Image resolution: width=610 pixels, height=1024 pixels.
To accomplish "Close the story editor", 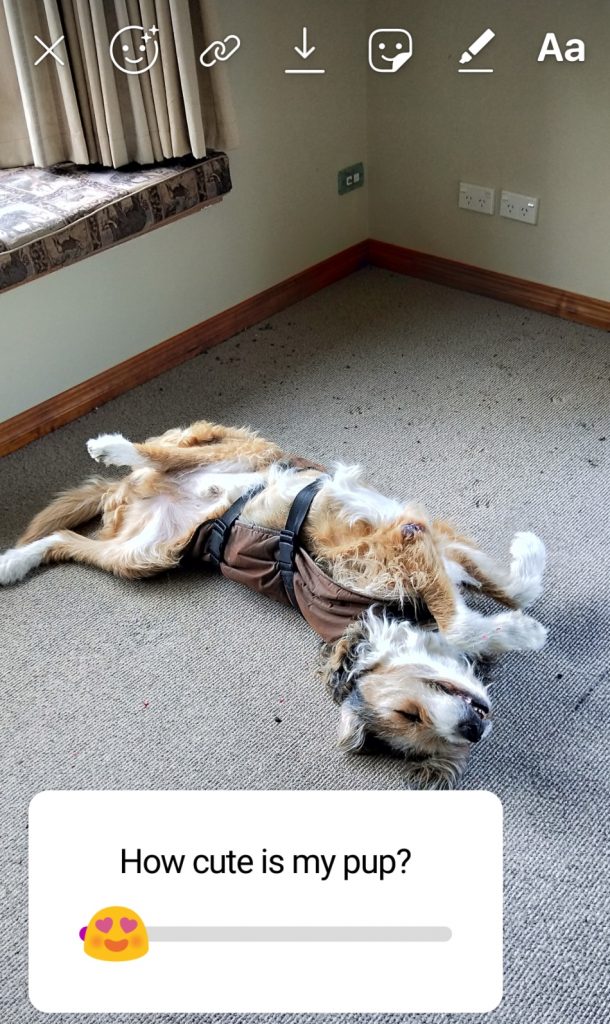I will (x=50, y=50).
